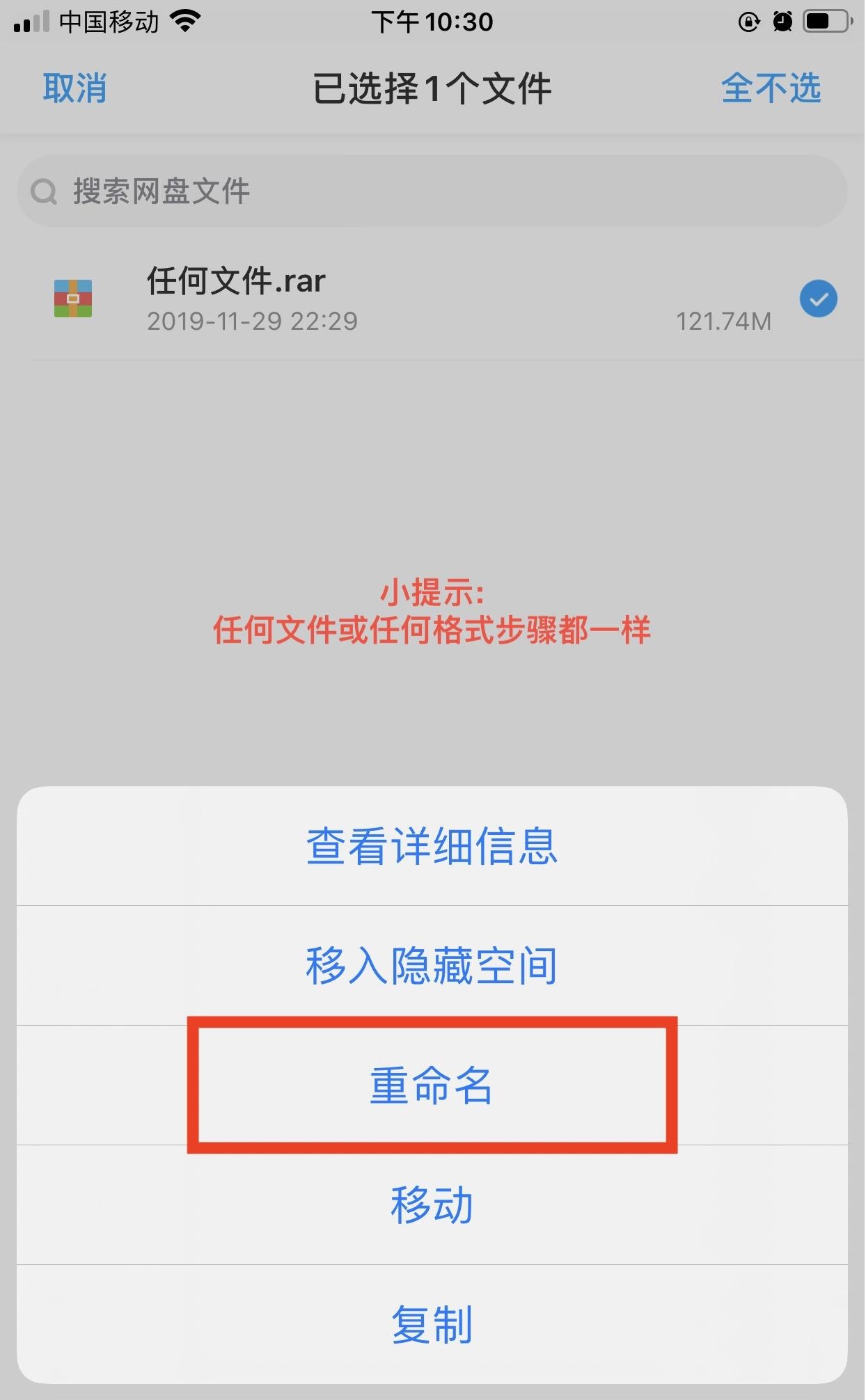Select 重命名 inside the red box
Viewport: 866px width, 1400px height.
[x=432, y=1087]
